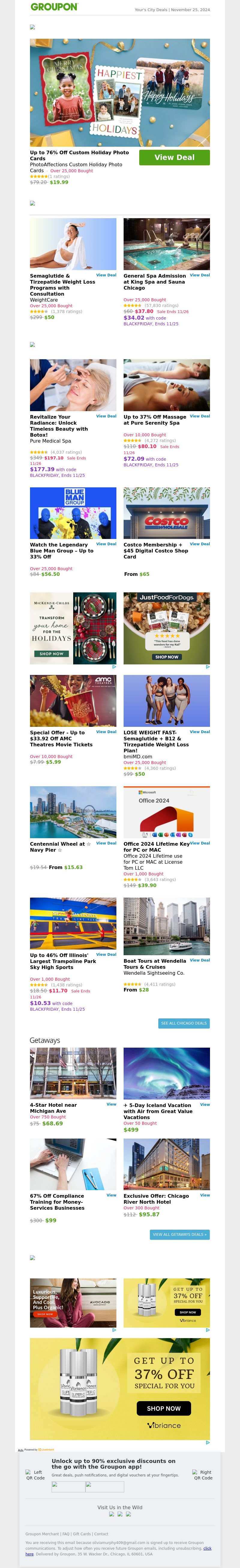Open the Sky High Sports trampoline park deal
The height and width of the screenshot is (1568, 240).
tap(106, 954)
